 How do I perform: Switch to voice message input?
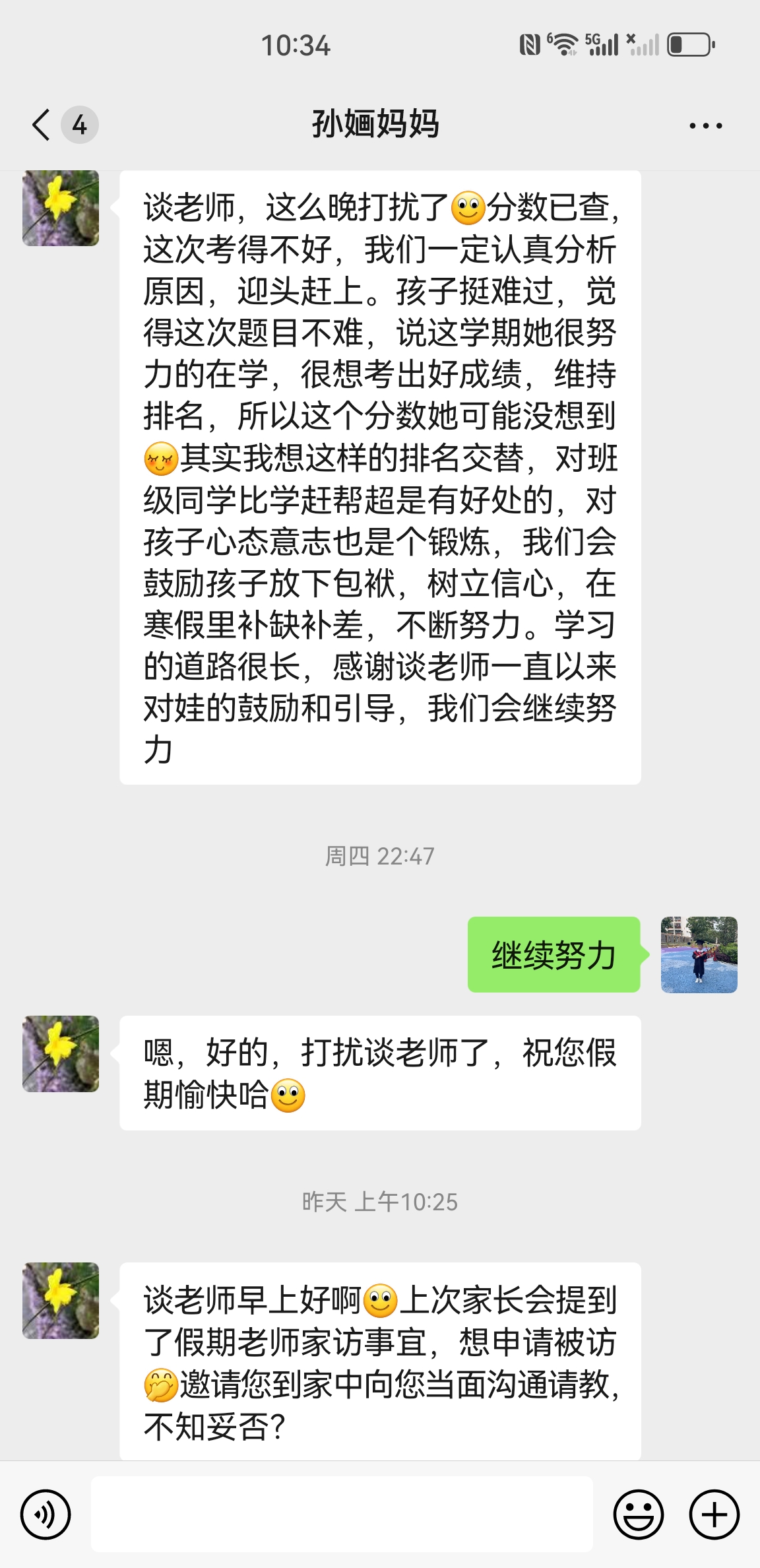tap(46, 1515)
